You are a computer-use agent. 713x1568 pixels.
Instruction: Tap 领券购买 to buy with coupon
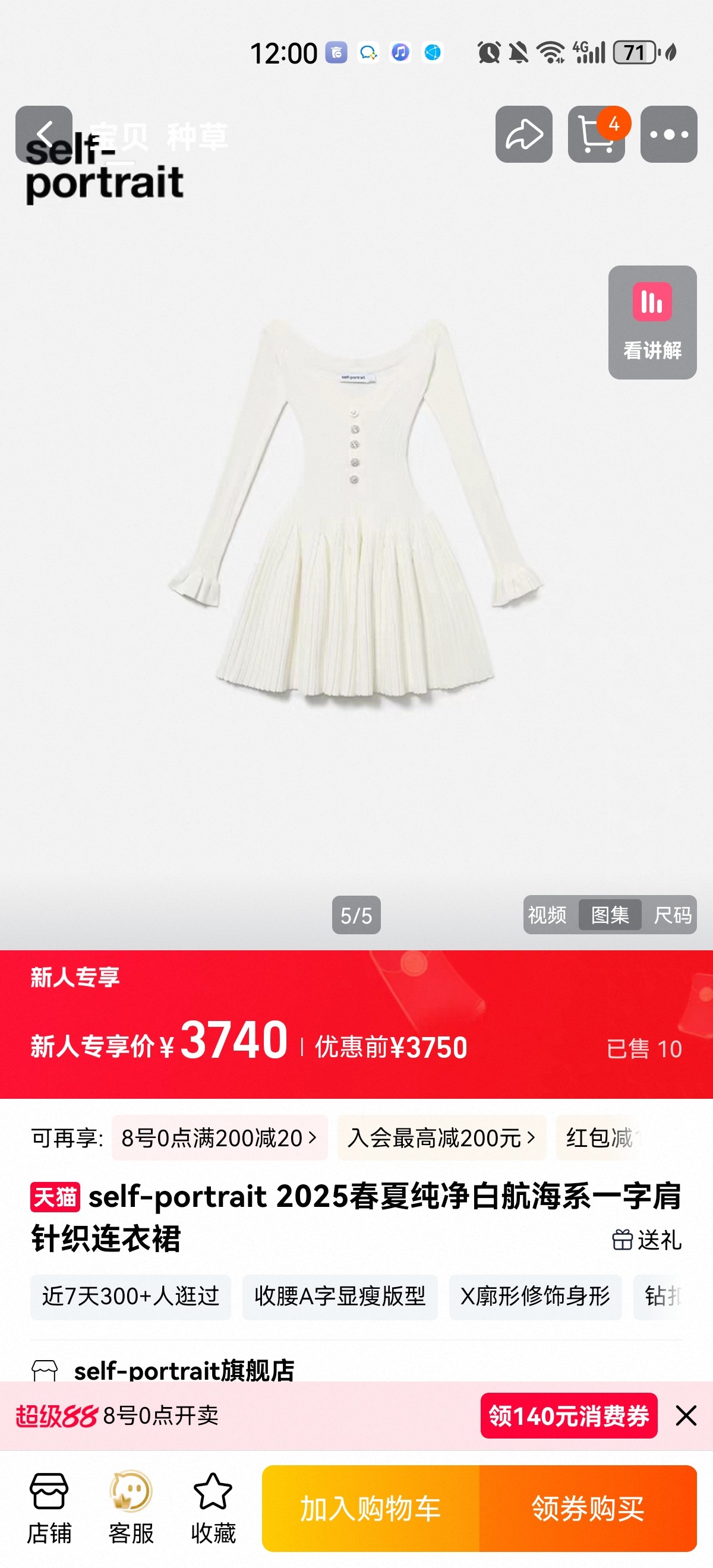pyautogui.click(x=588, y=1509)
